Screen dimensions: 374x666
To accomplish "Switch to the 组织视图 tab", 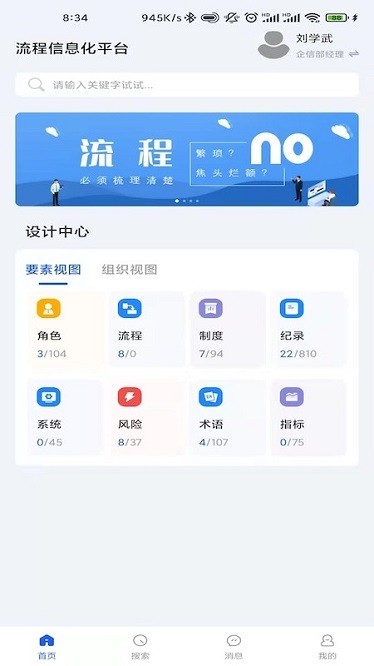I will pyautogui.click(x=129, y=269).
